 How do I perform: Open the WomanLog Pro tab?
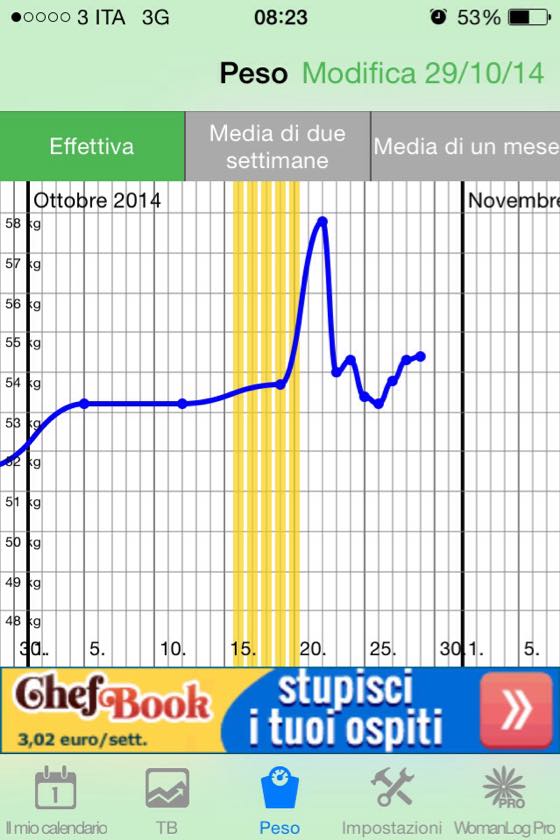[505, 800]
